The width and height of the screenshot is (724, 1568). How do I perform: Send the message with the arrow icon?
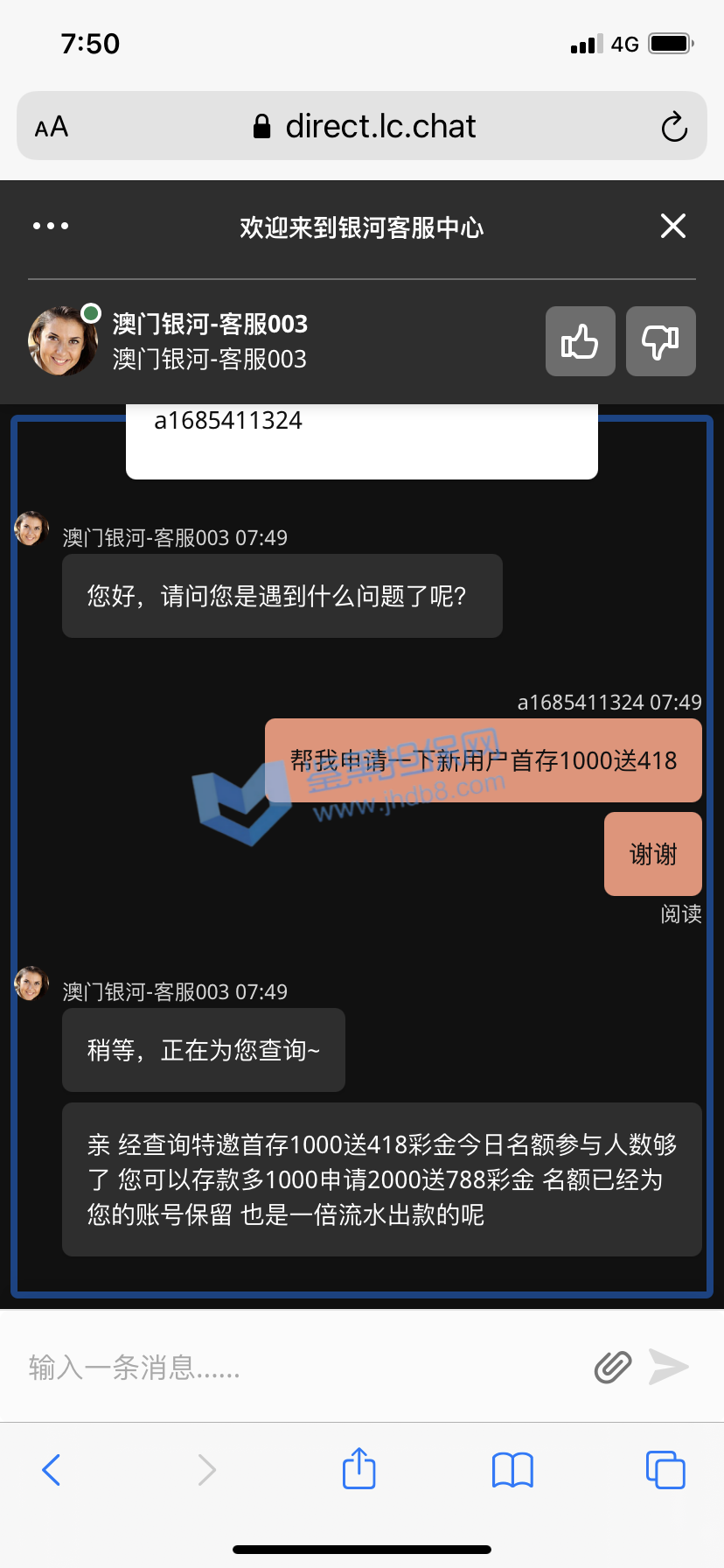coord(669,1367)
